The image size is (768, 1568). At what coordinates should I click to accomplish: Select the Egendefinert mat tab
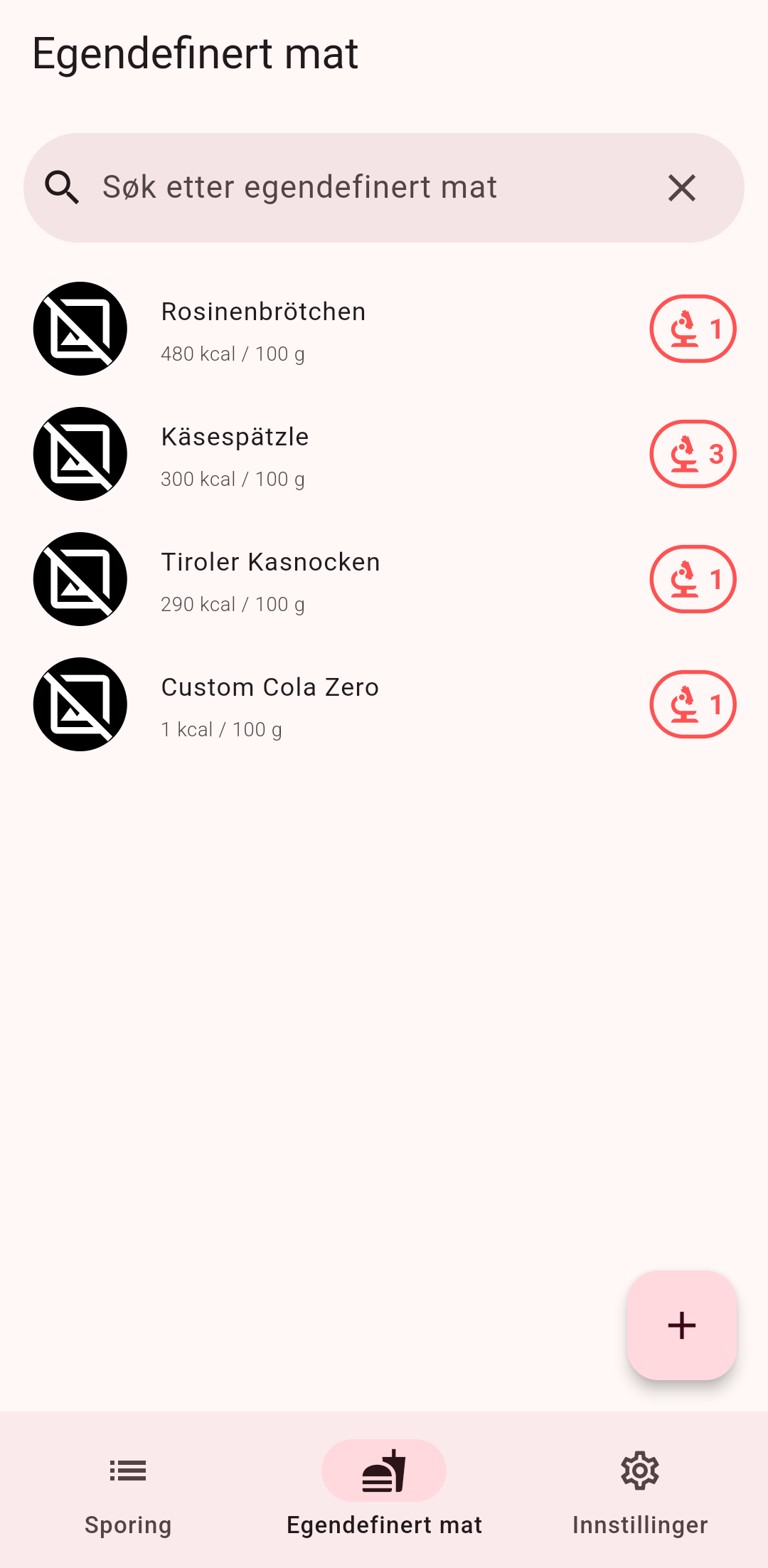click(x=384, y=1487)
